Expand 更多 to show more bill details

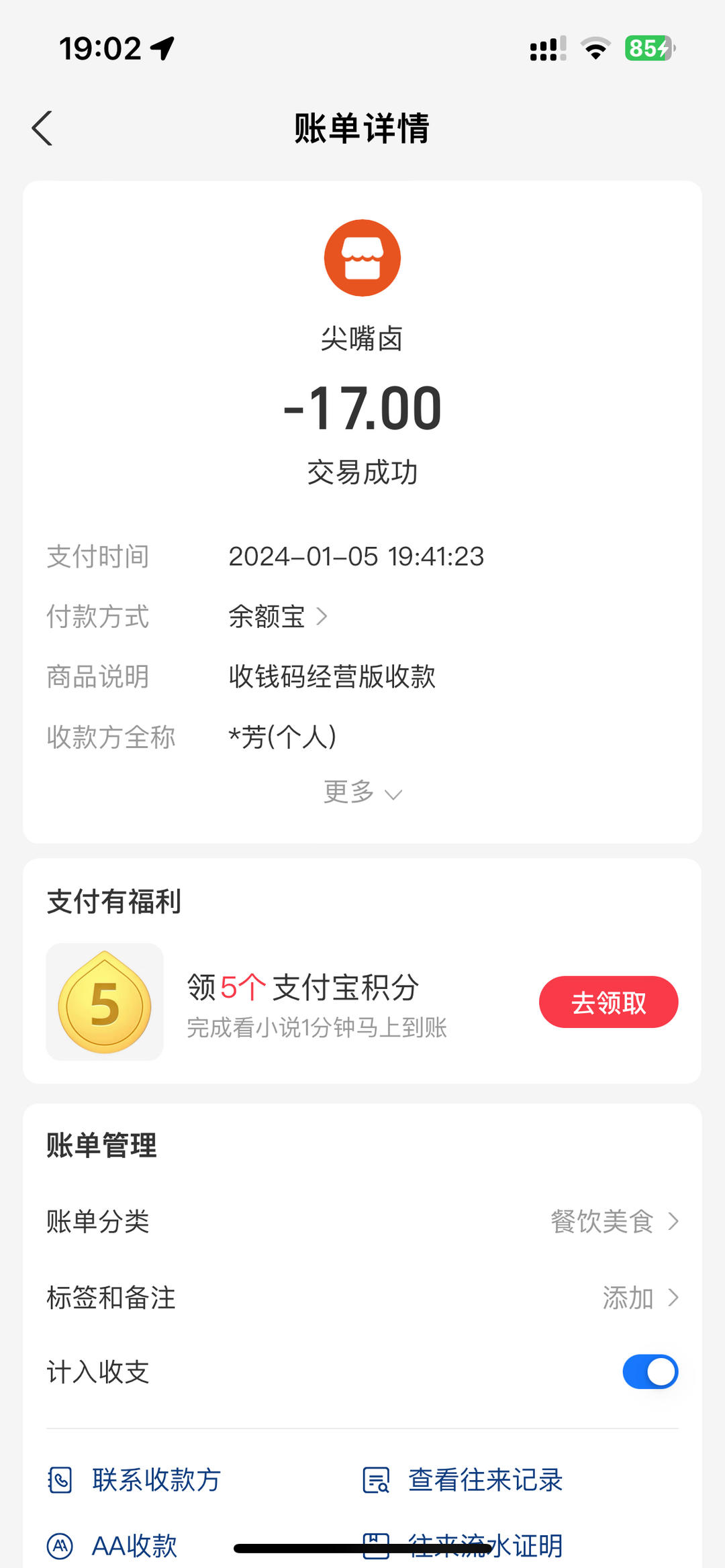(362, 792)
